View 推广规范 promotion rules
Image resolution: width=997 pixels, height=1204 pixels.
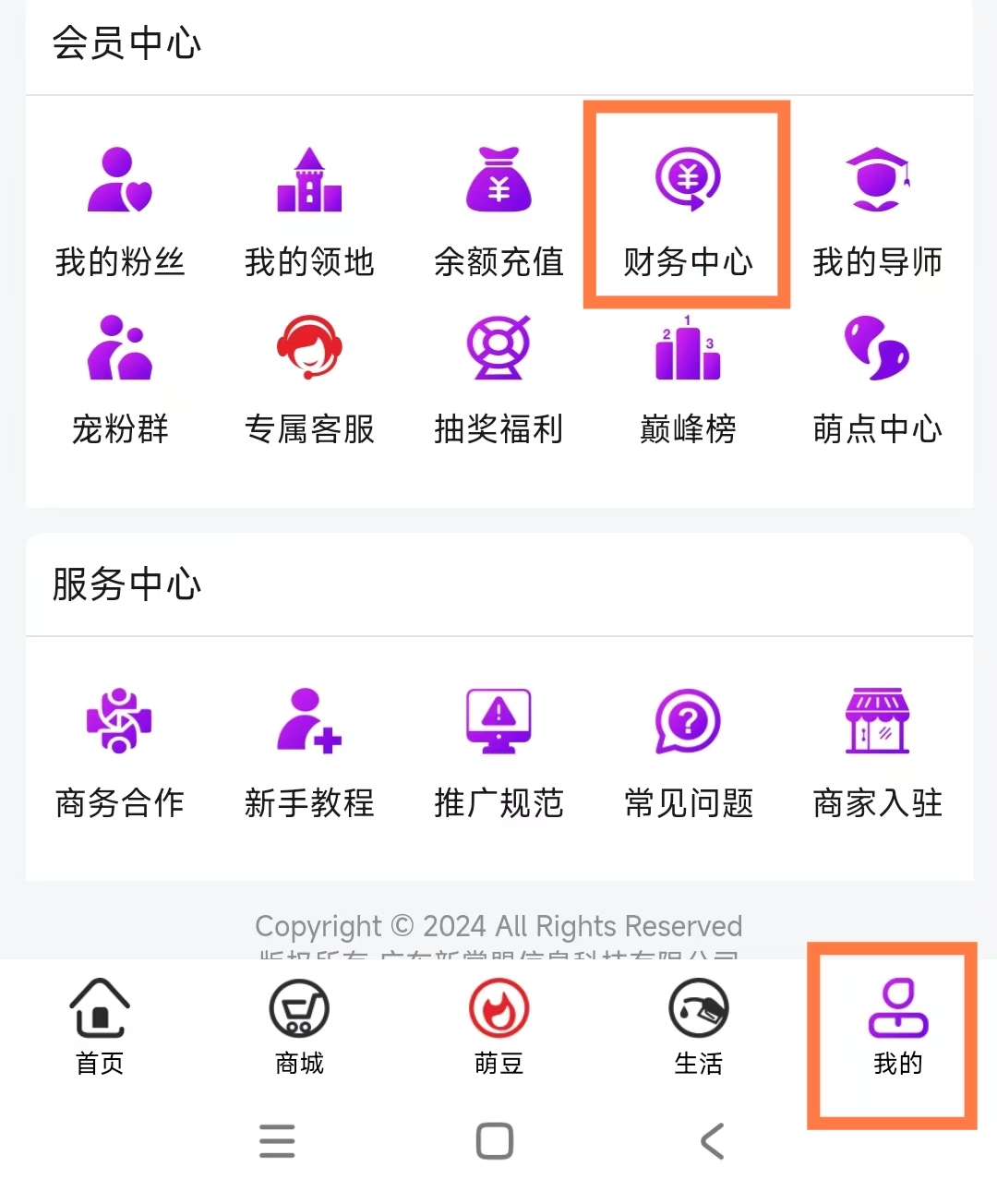tap(498, 752)
